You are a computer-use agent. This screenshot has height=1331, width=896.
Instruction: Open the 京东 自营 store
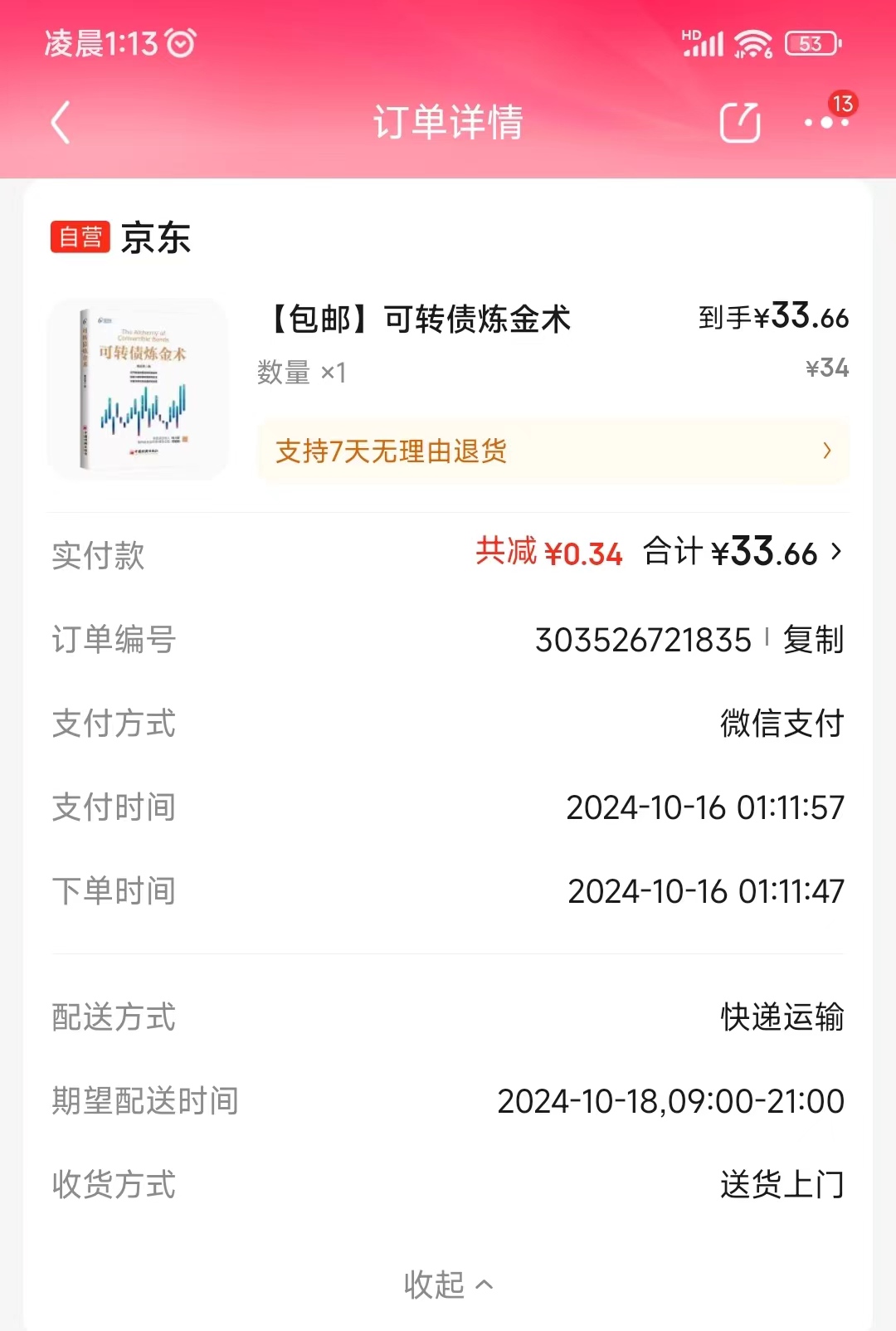(122, 238)
